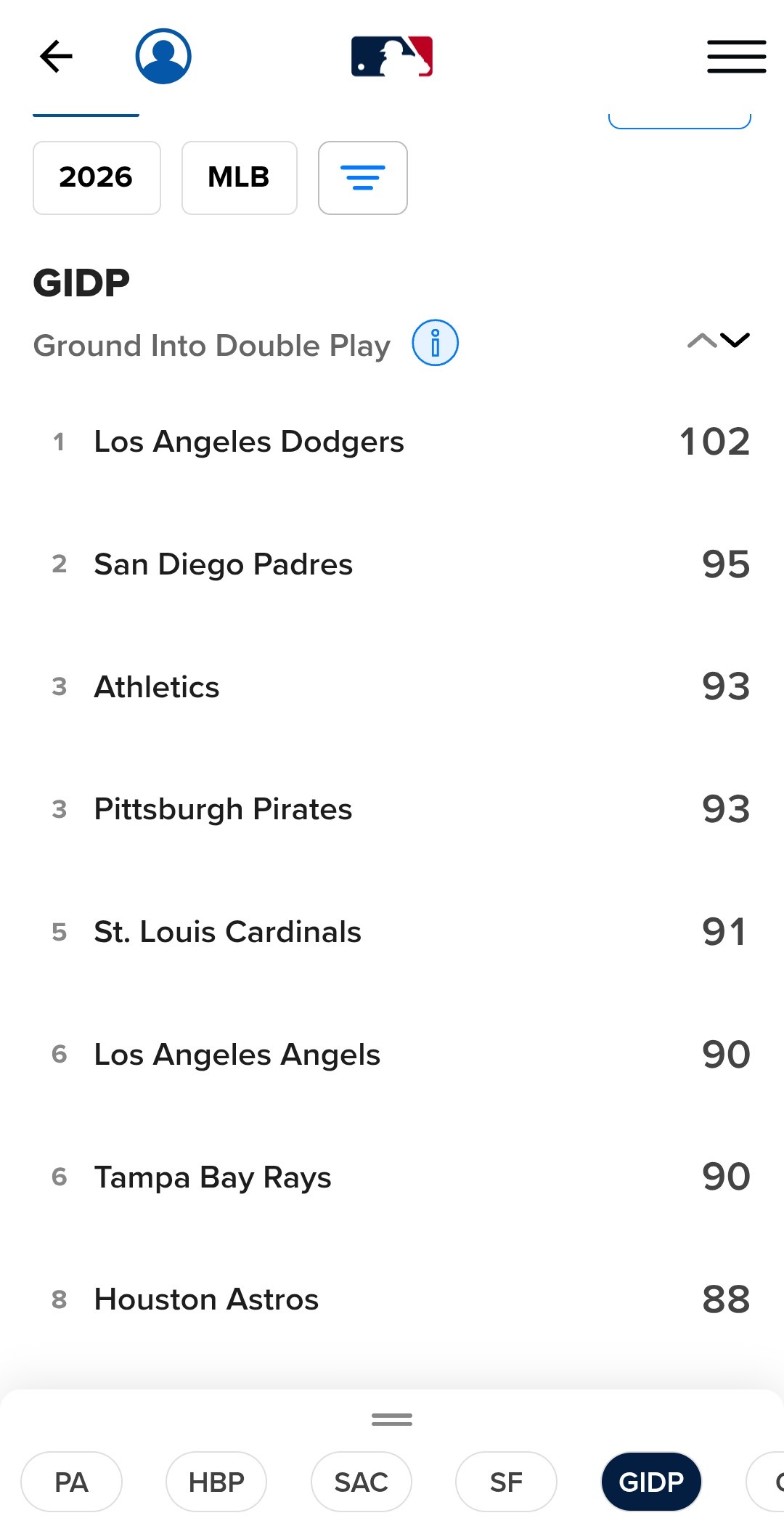The height and width of the screenshot is (1534, 784).
Task: Open the user profile icon
Action: tap(163, 56)
